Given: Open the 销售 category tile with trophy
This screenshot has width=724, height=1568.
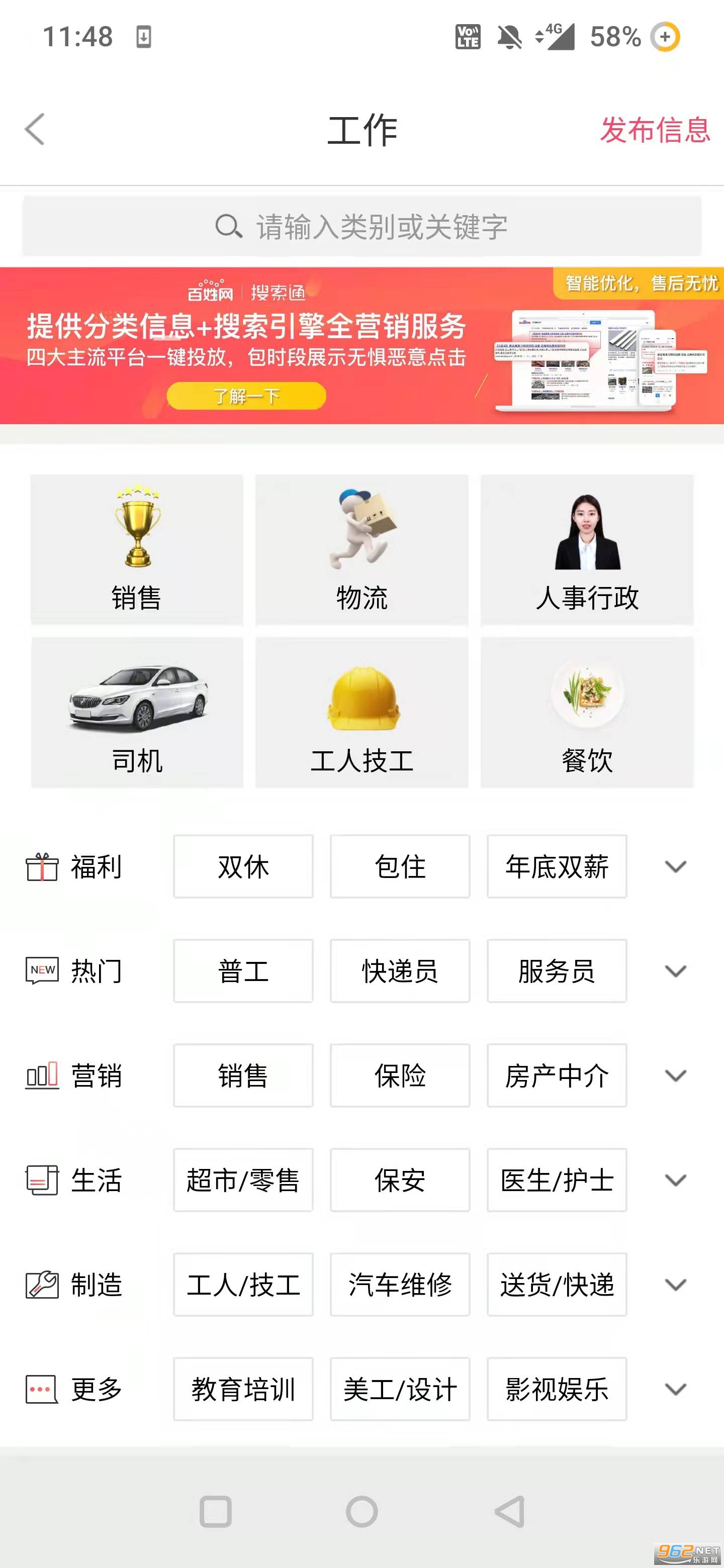Looking at the screenshot, I should pyautogui.click(x=137, y=550).
